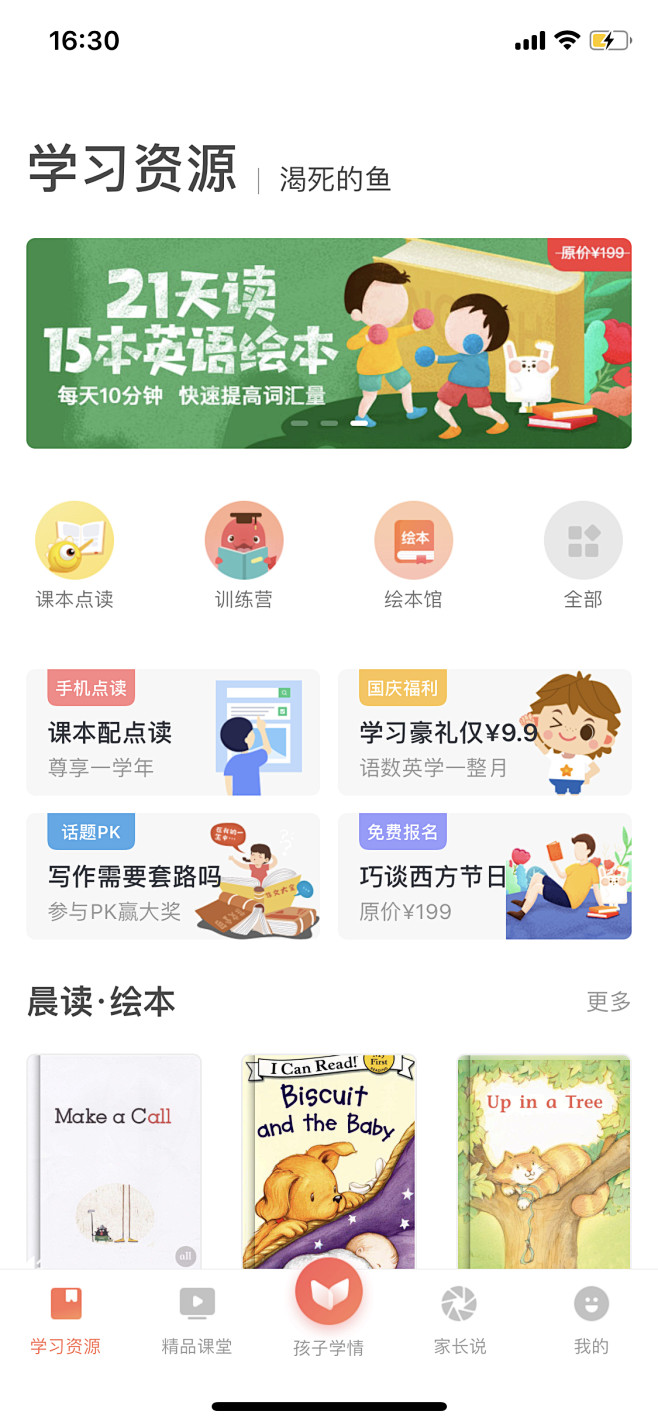Image resolution: width=658 pixels, height=1425 pixels.
Task: Open 课本点读 shortcut
Action: pos(75,555)
